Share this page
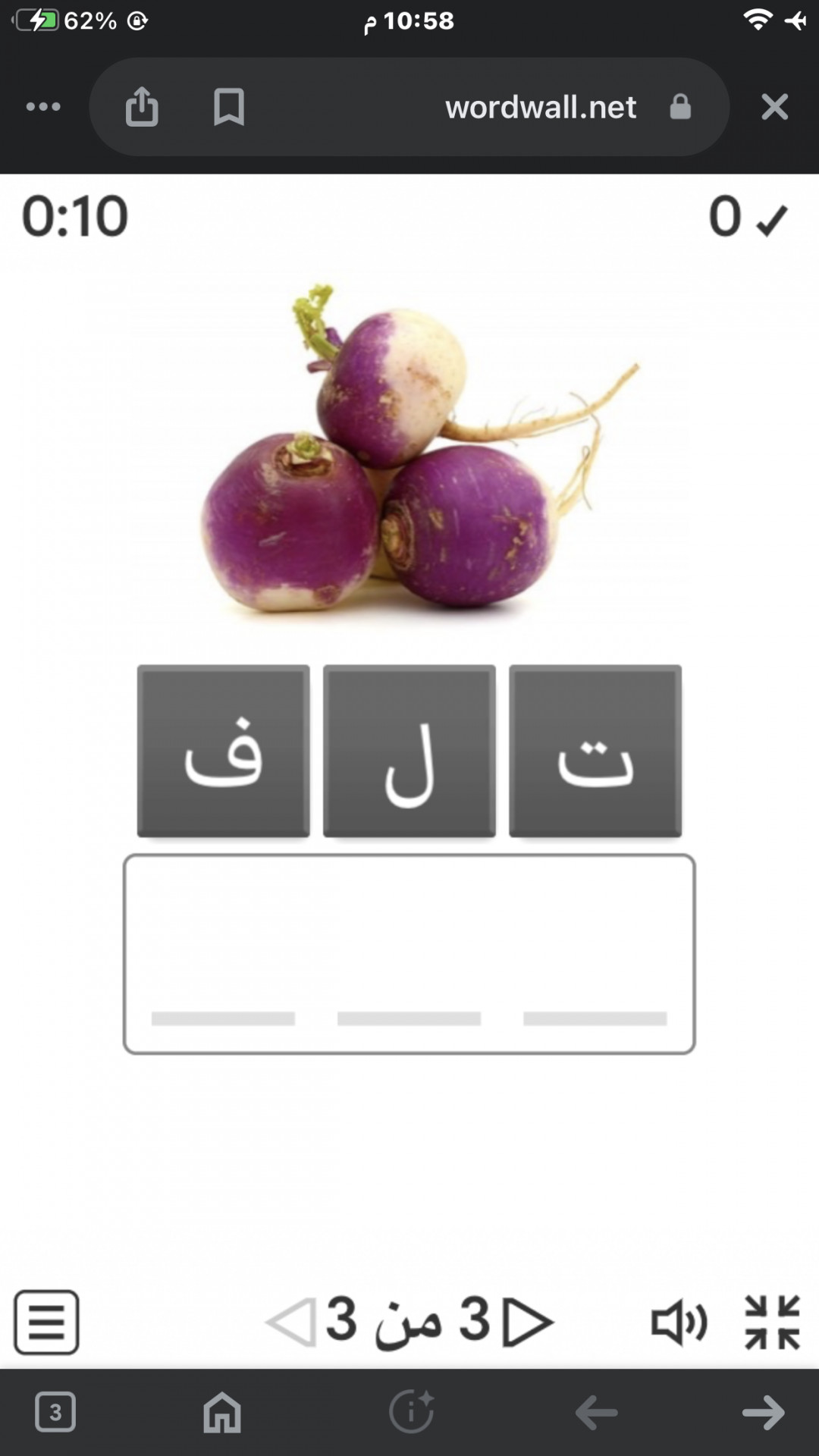The width and height of the screenshot is (819, 1456). [142, 107]
